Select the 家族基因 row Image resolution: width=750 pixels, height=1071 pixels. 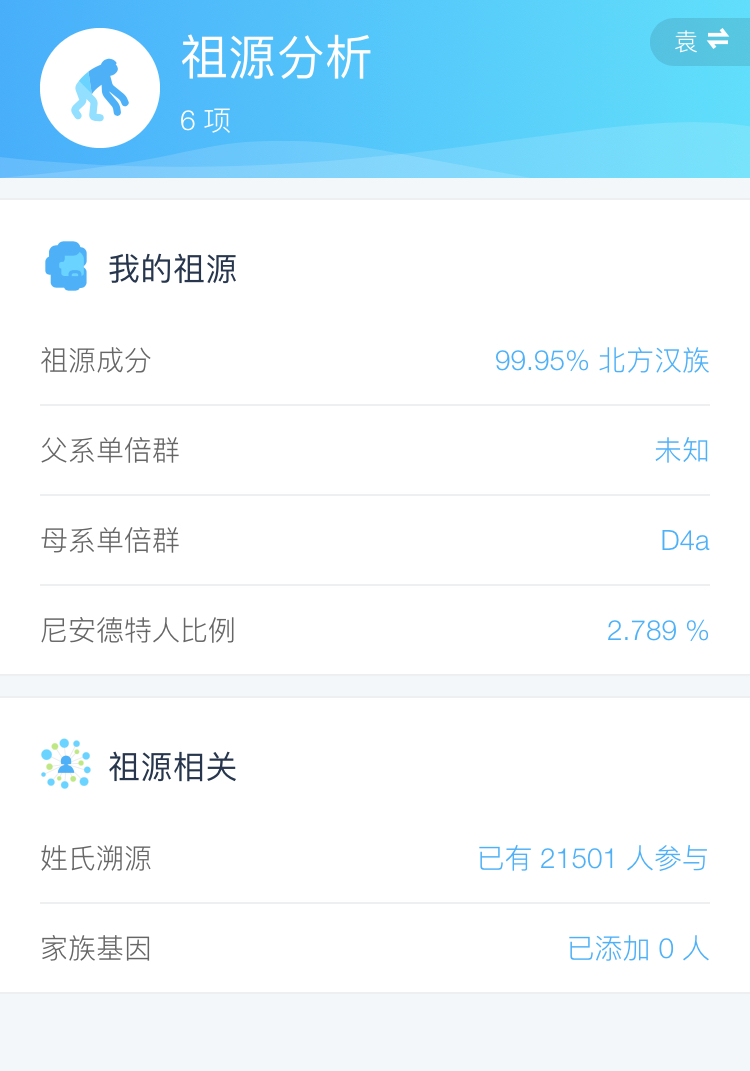pos(375,948)
